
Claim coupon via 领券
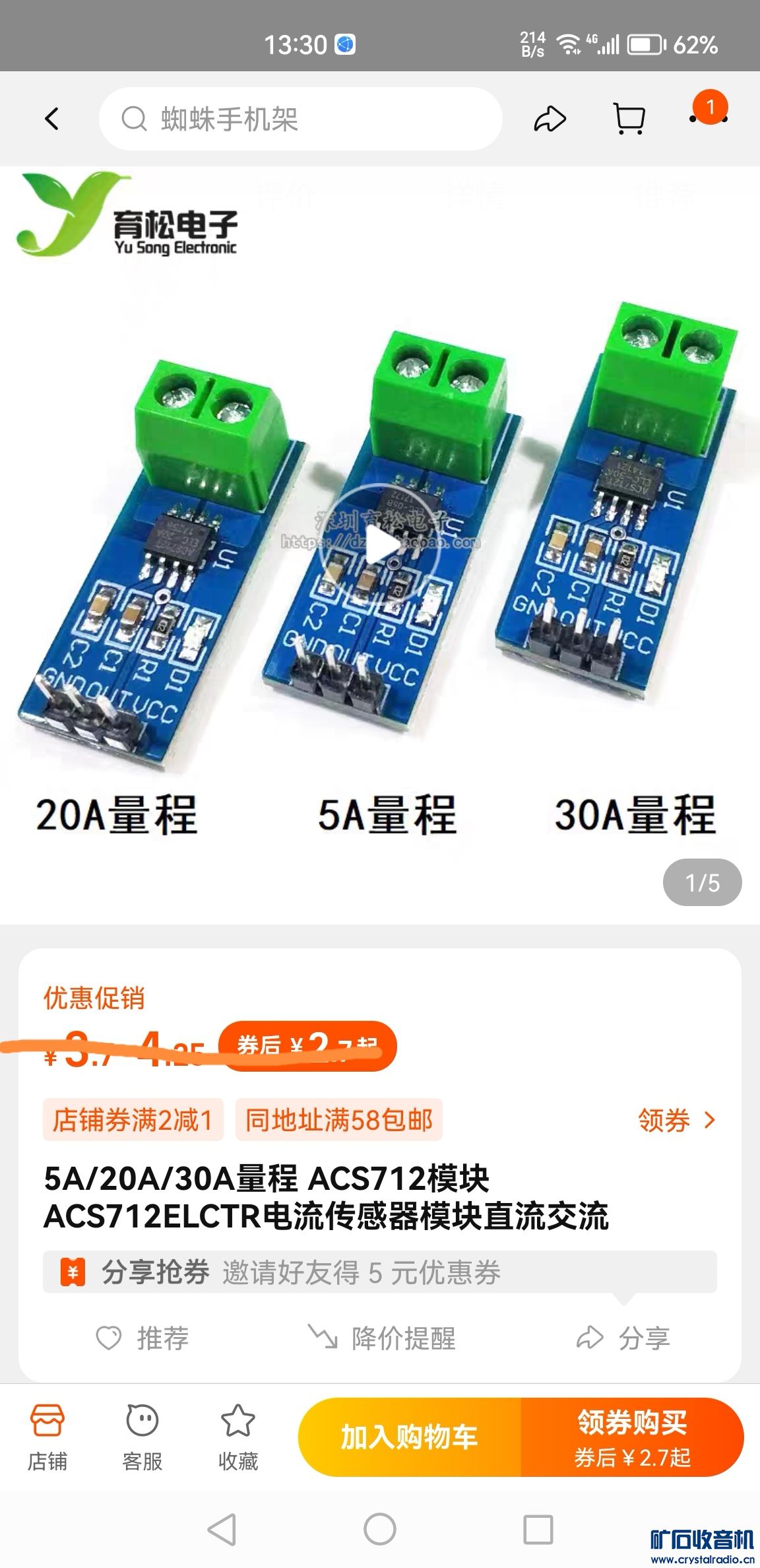coord(676,1120)
